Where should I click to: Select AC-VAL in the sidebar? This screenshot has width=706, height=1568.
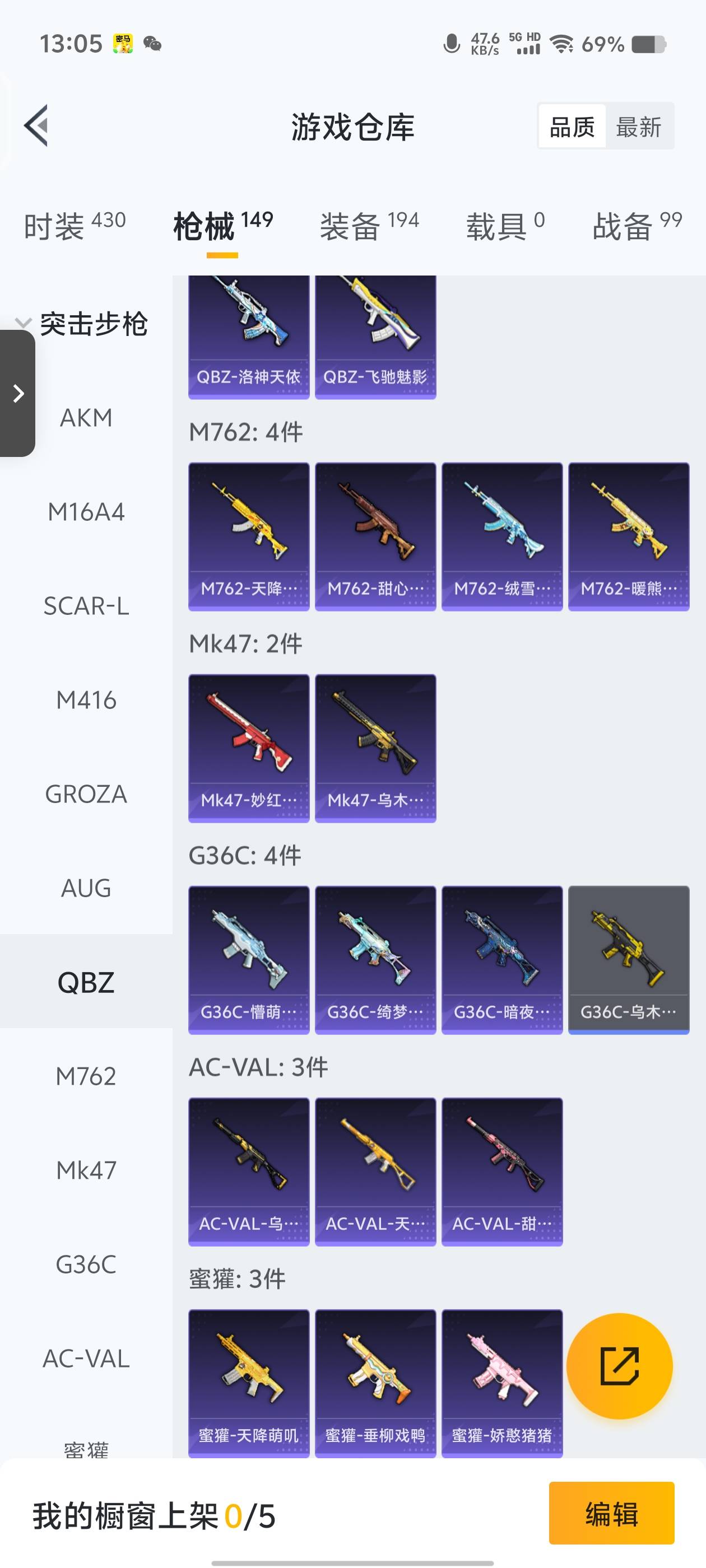[86, 1359]
